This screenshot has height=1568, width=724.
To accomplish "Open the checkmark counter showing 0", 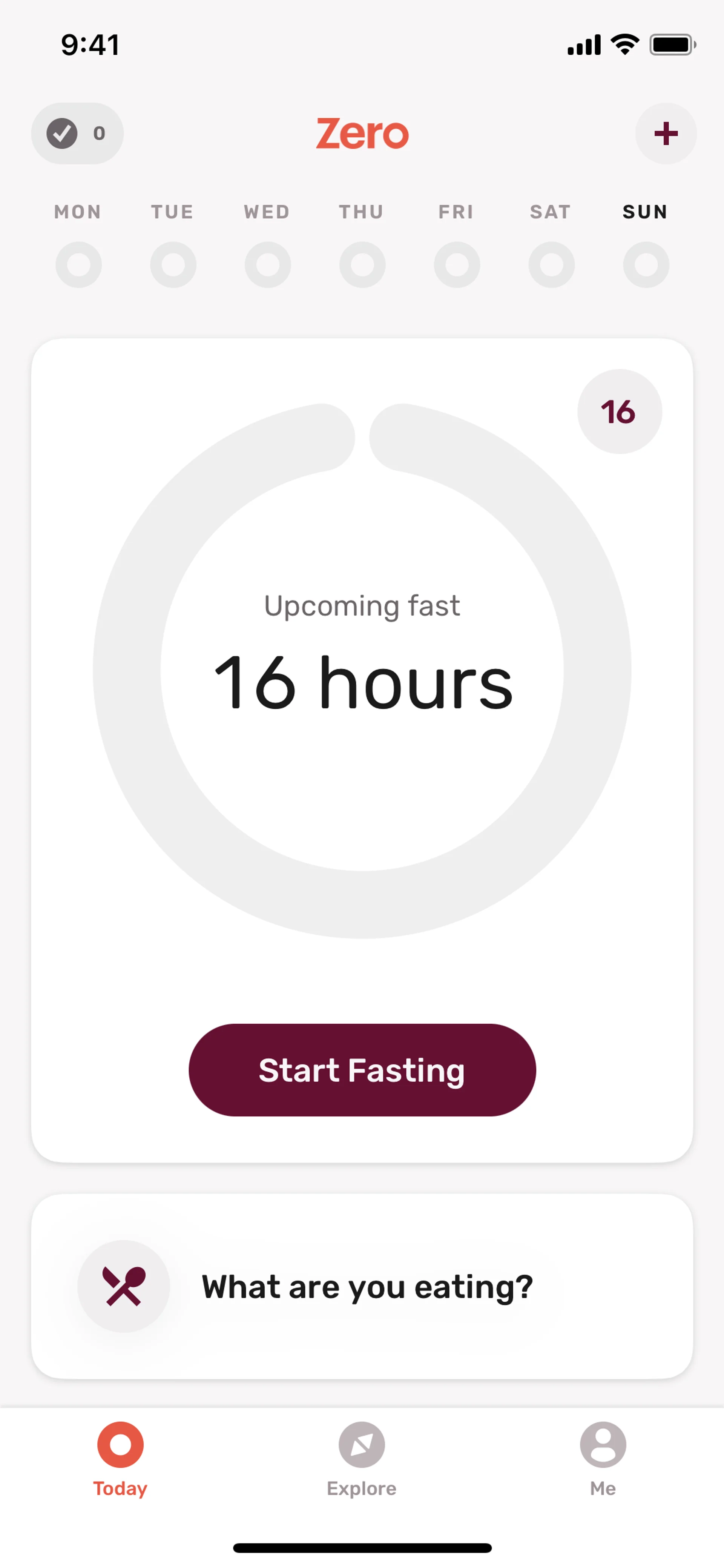I will [x=77, y=133].
